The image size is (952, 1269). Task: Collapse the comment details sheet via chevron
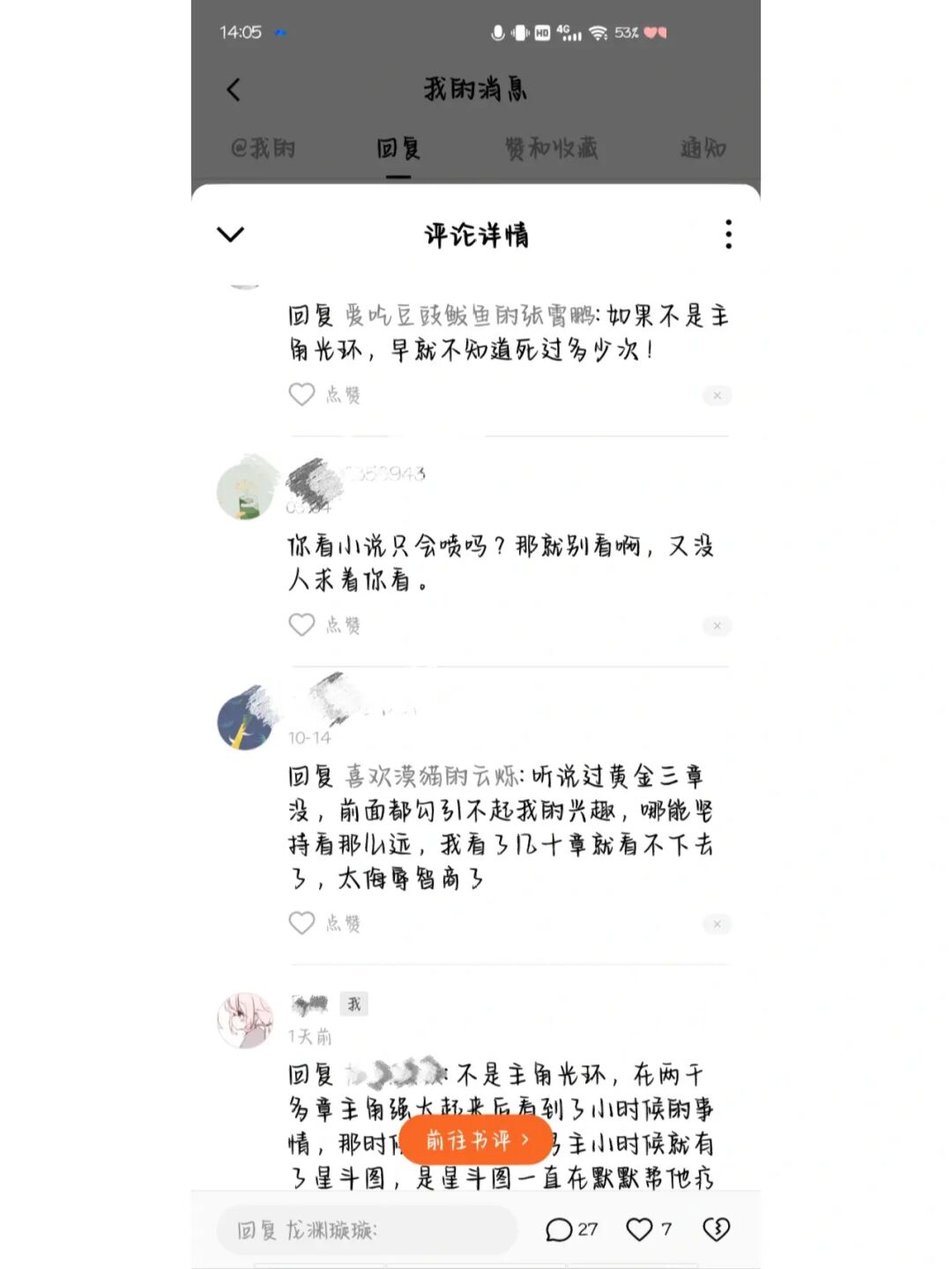229,235
